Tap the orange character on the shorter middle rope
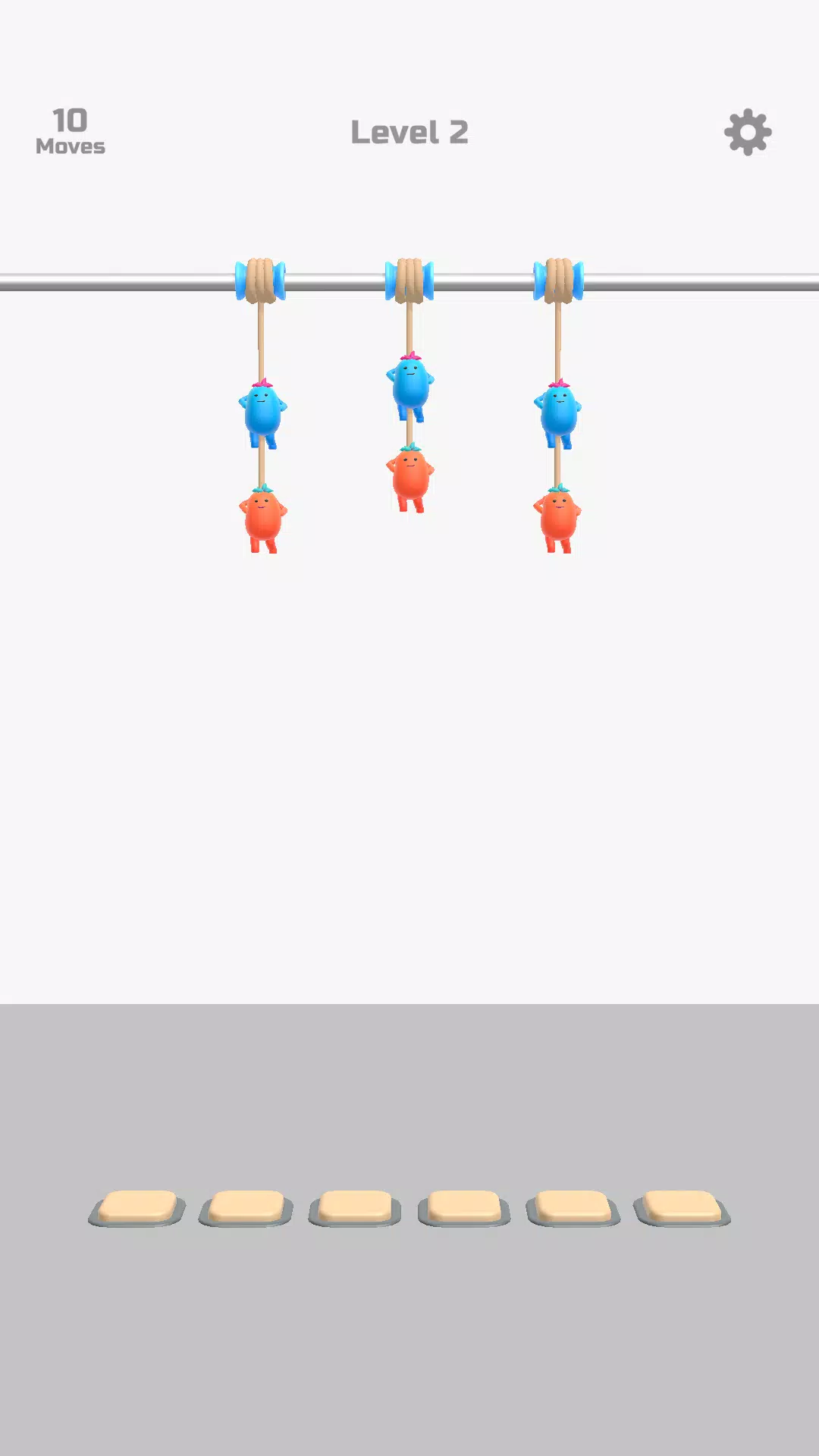The image size is (819, 1456). point(409,476)
